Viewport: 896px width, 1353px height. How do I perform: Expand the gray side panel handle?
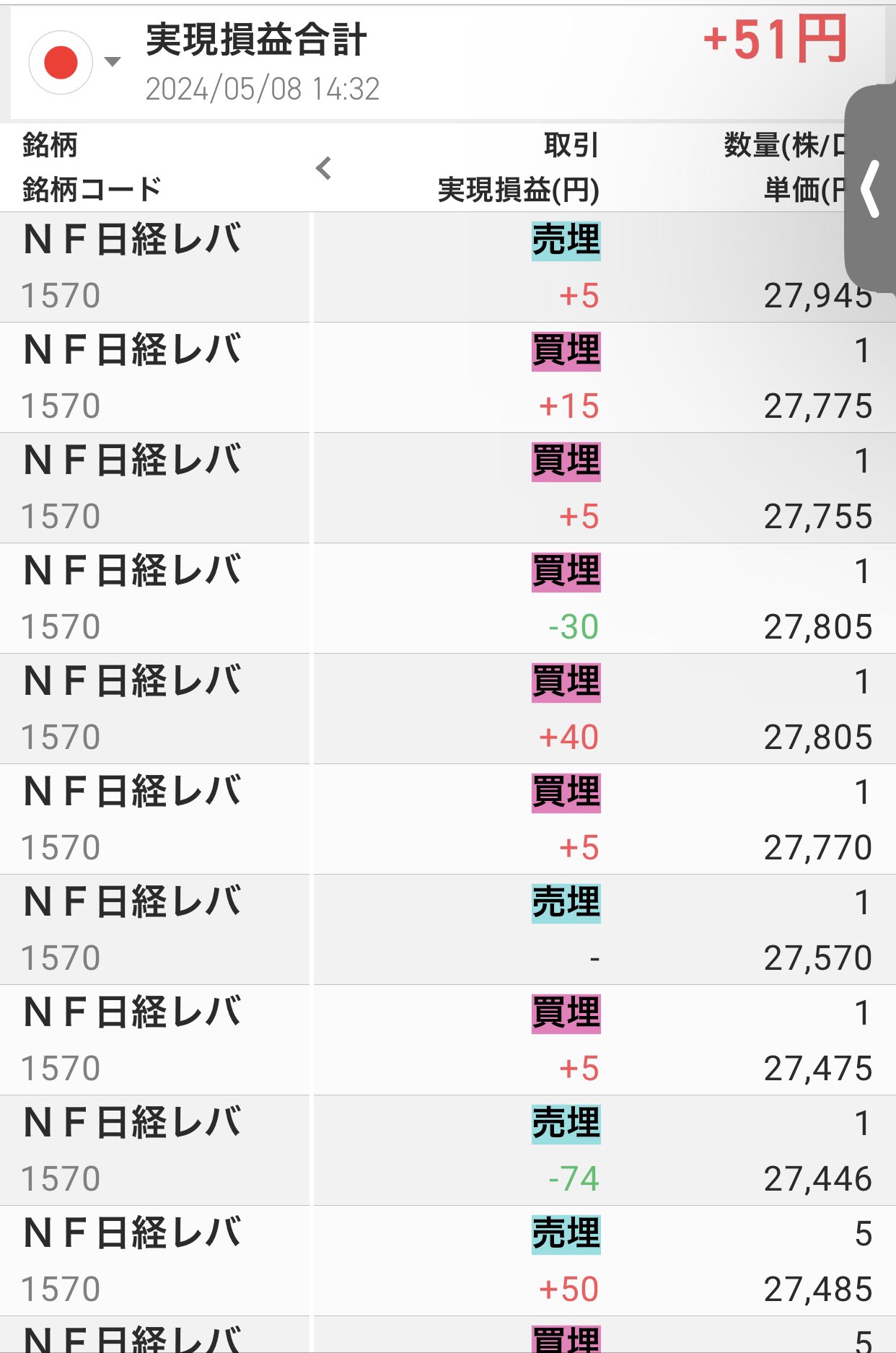tap(871, 189)
